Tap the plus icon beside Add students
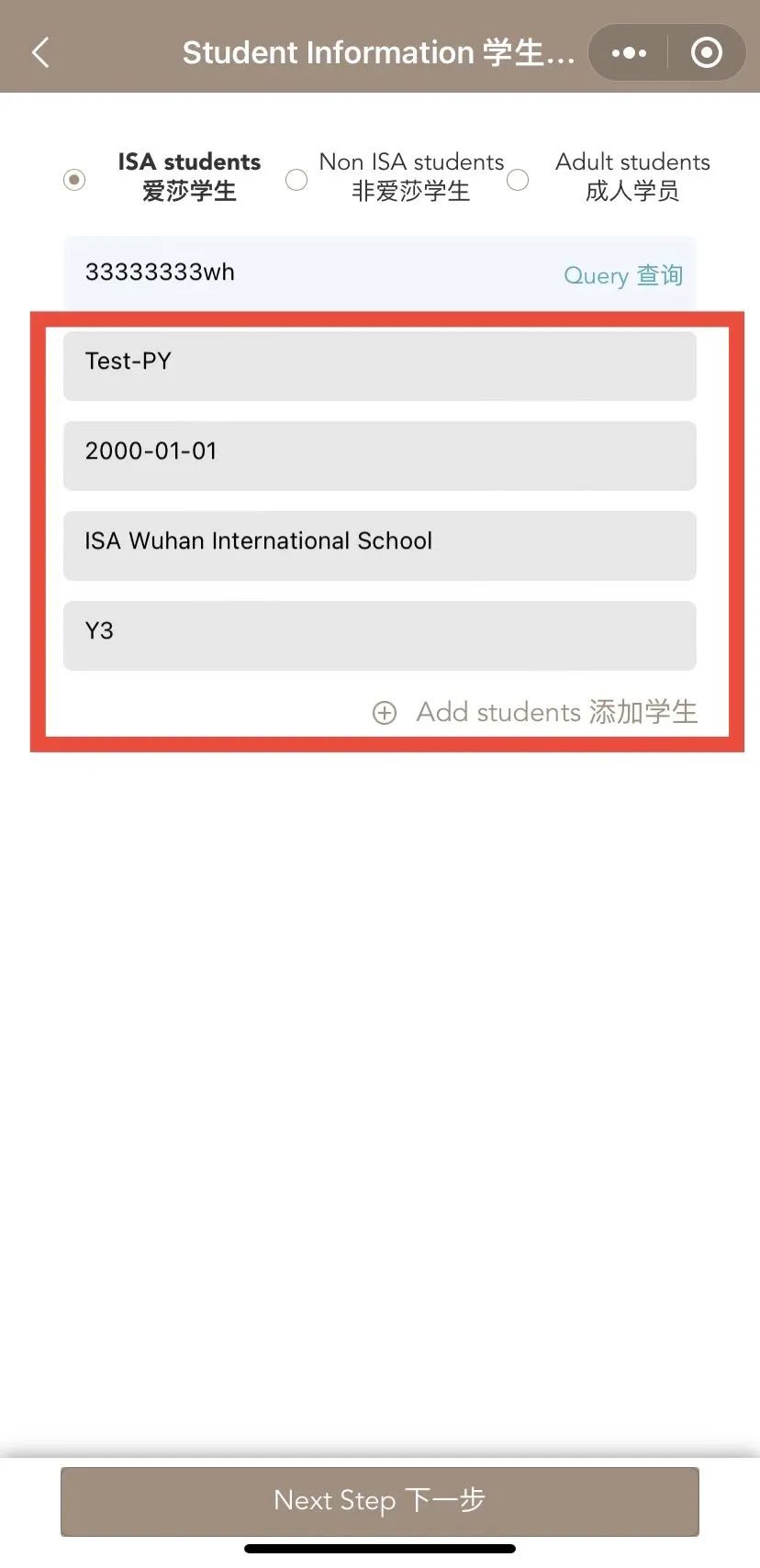This screenshot has width=760, height=1568. (x=385, y=712)
